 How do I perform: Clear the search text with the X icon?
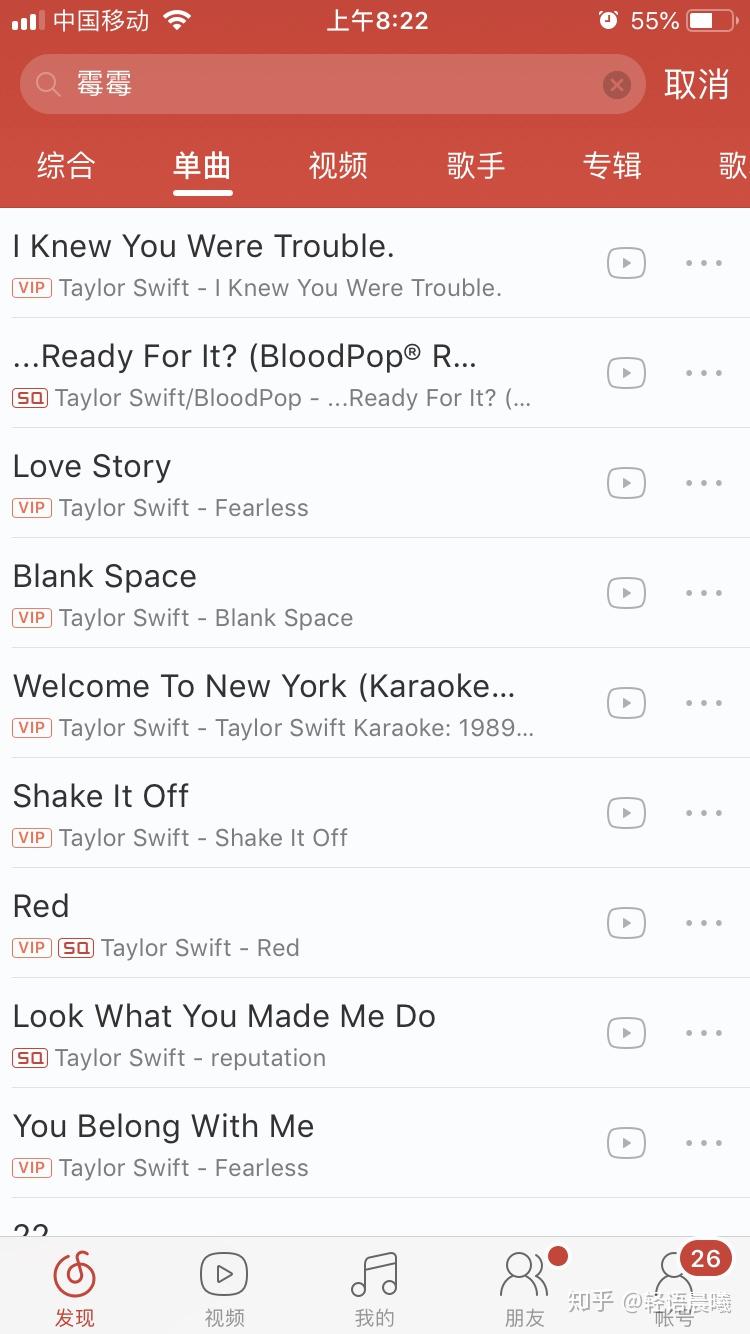click(617, 85)
